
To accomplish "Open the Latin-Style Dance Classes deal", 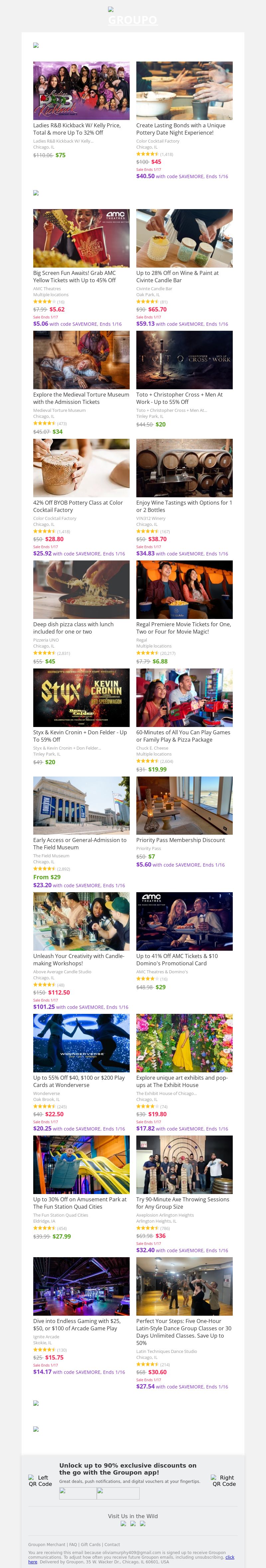I will (184, 1286).
